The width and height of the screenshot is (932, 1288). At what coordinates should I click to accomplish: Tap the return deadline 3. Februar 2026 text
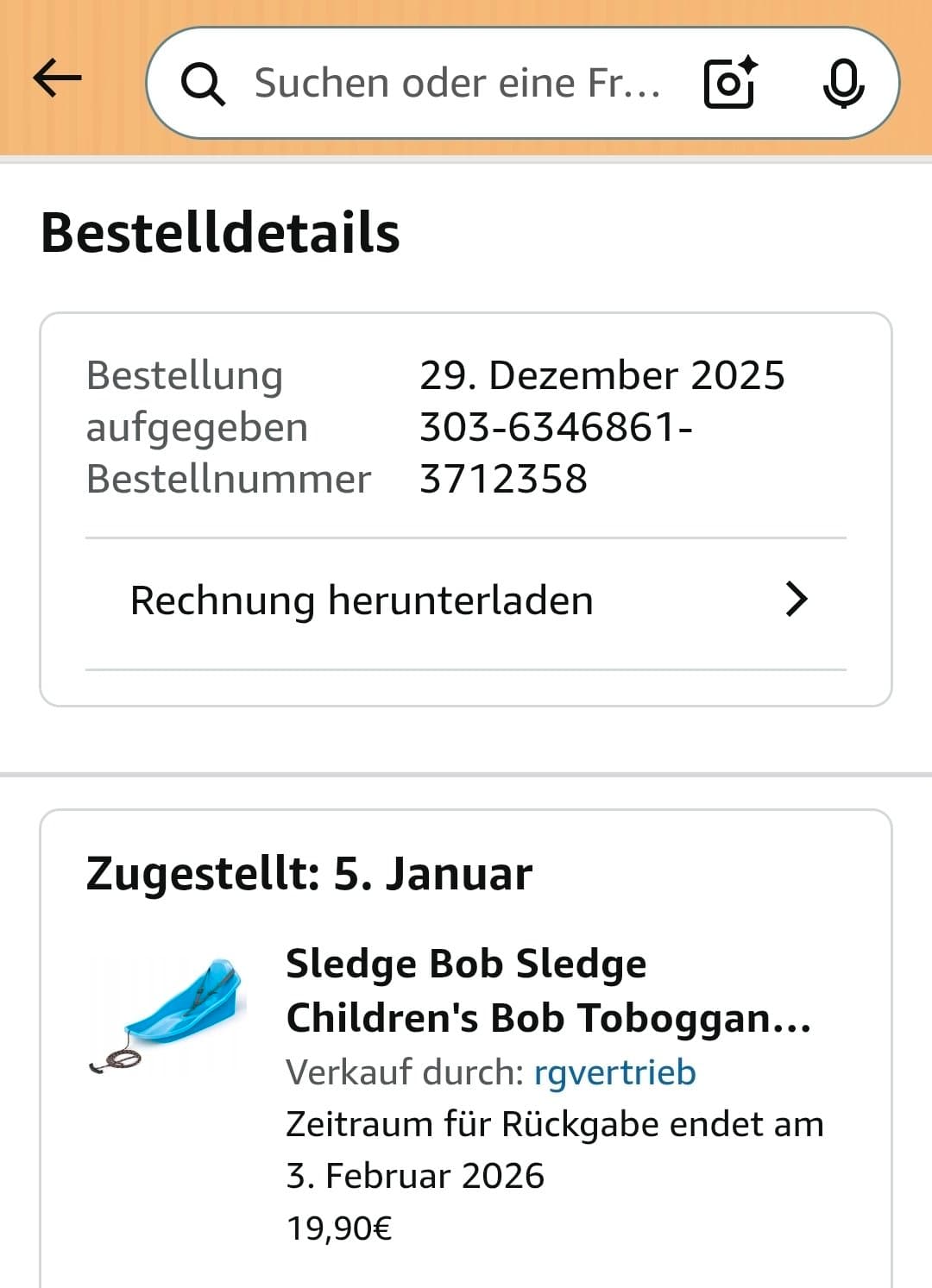[x=414, y=1175]
